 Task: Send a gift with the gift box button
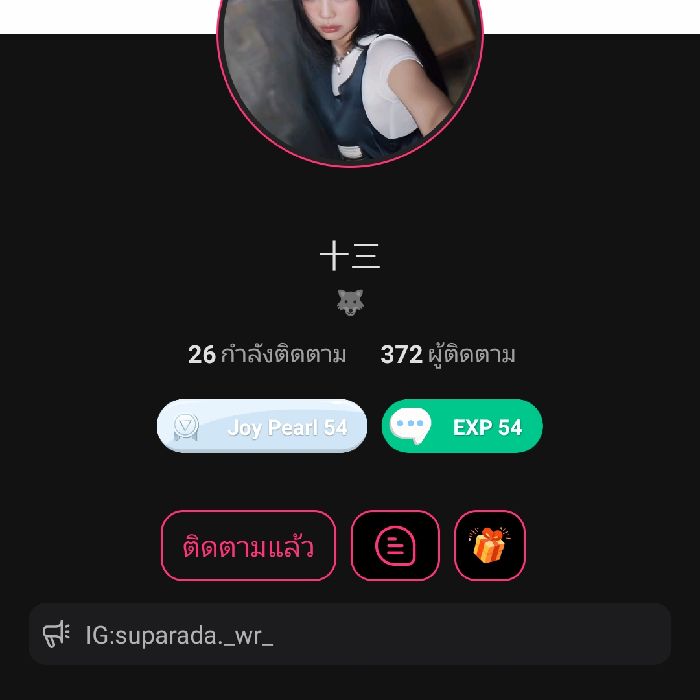pos(490,546)
